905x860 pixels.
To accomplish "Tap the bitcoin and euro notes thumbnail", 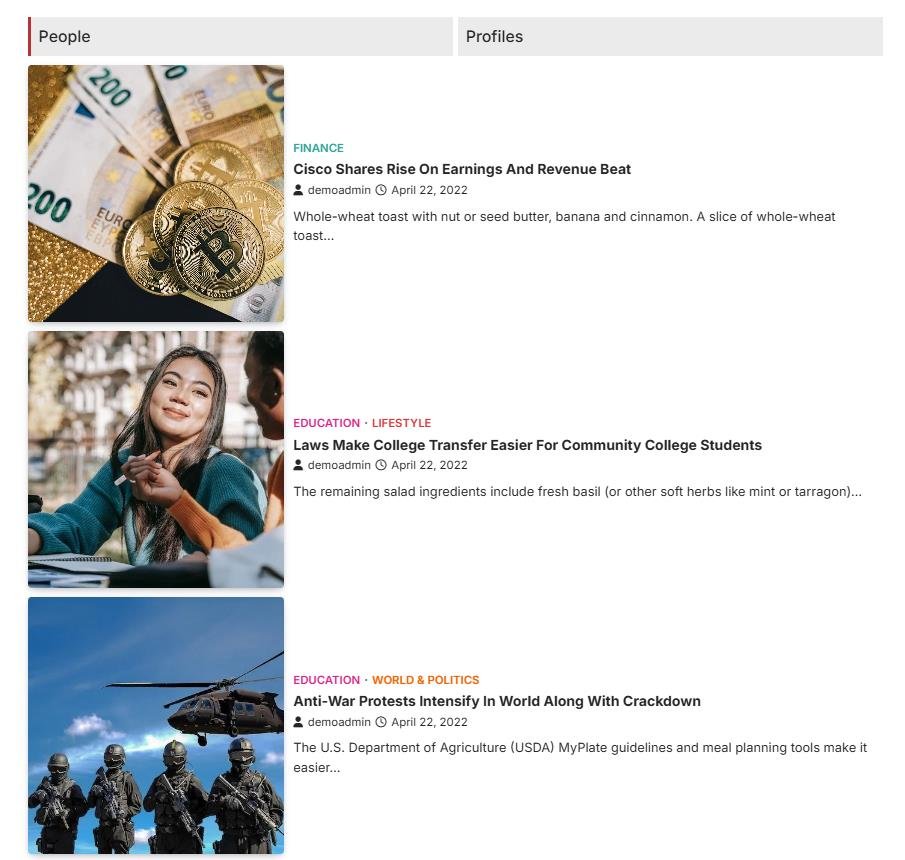I will click(156, 193).
